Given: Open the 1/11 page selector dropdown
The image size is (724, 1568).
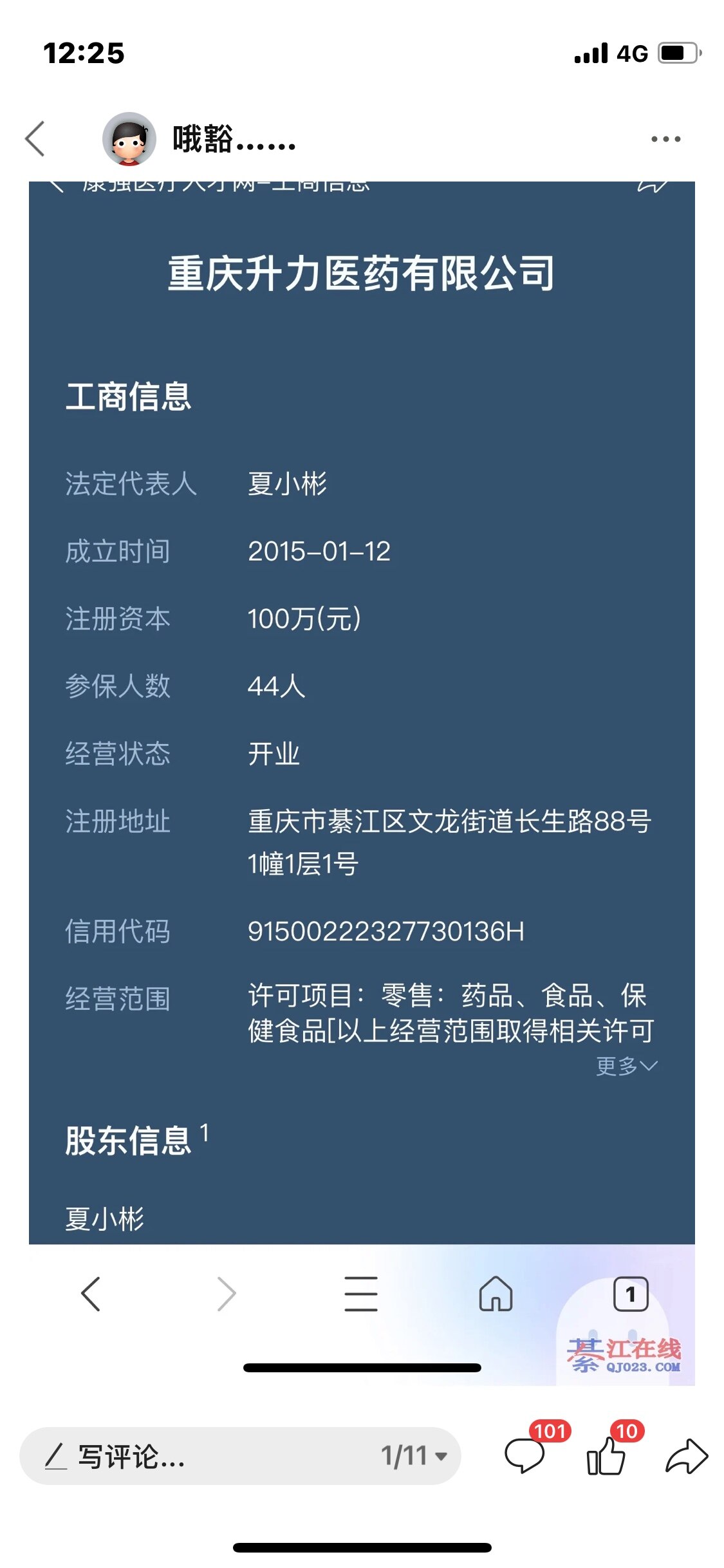Looking at the screenshot, I should (x=414, y=1456).
